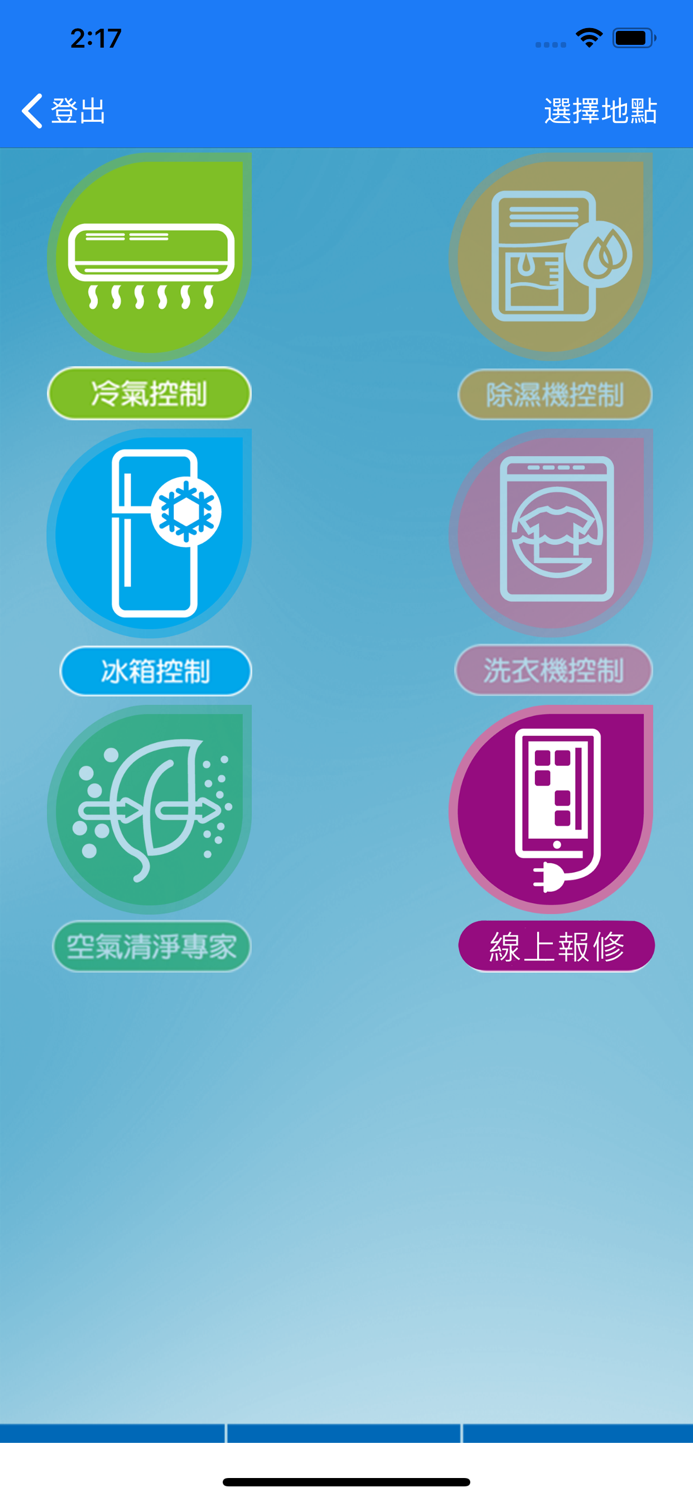Open the online repair phone icon tile
Screen dimensions: 693x1500
(552, 809)
